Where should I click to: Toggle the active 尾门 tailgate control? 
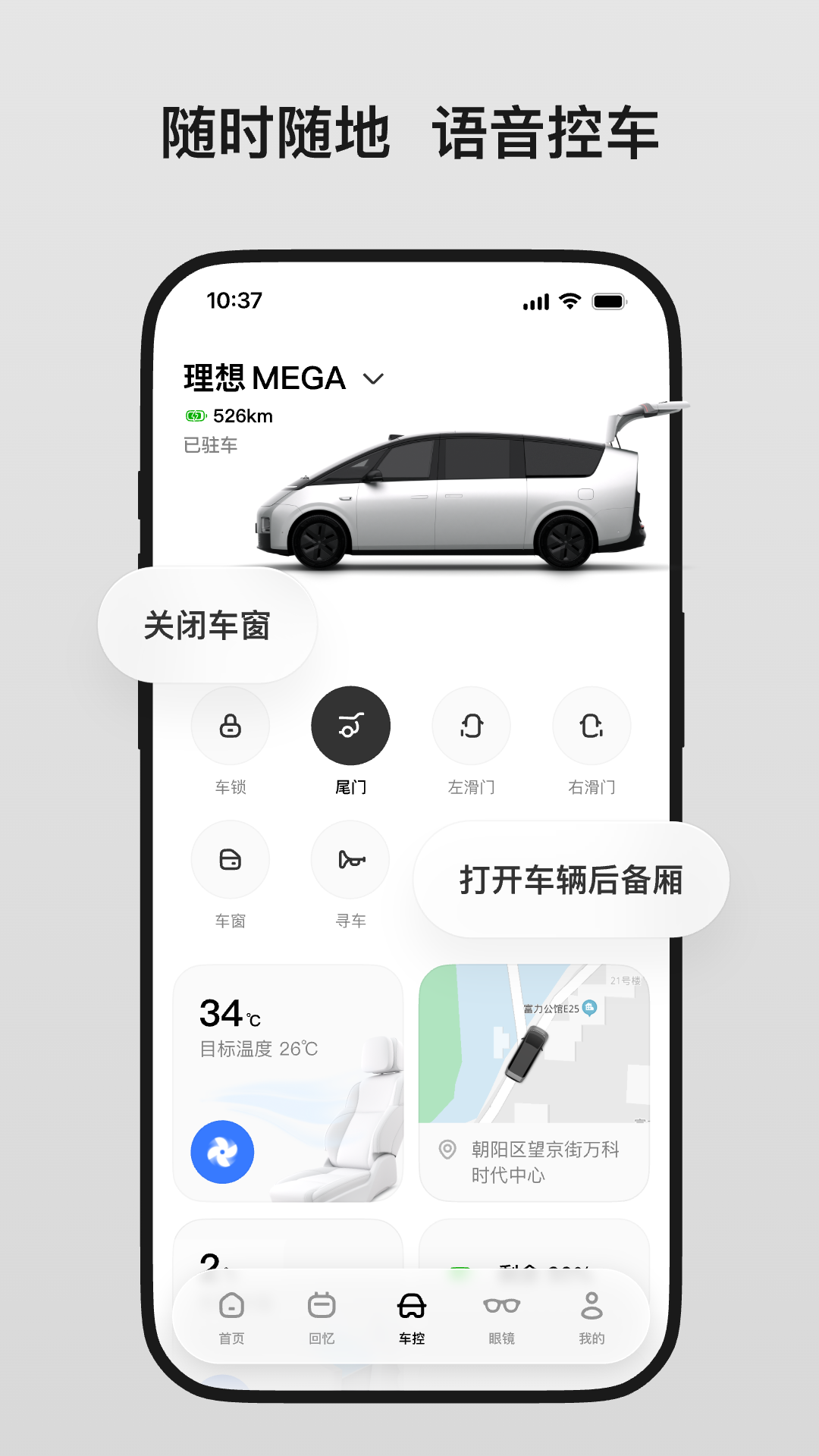point(350,726)
